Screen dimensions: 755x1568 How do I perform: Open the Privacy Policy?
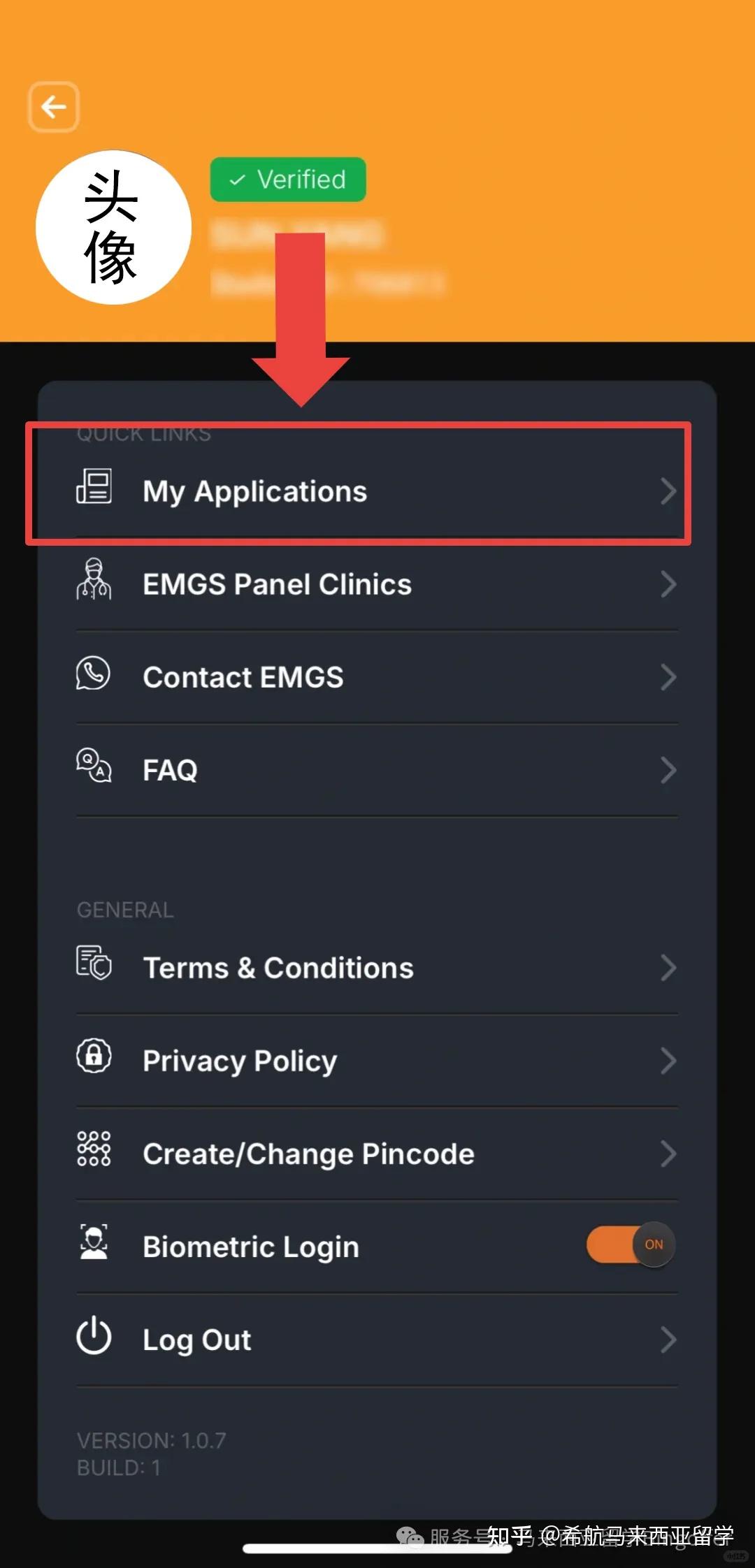point(376,1061)
